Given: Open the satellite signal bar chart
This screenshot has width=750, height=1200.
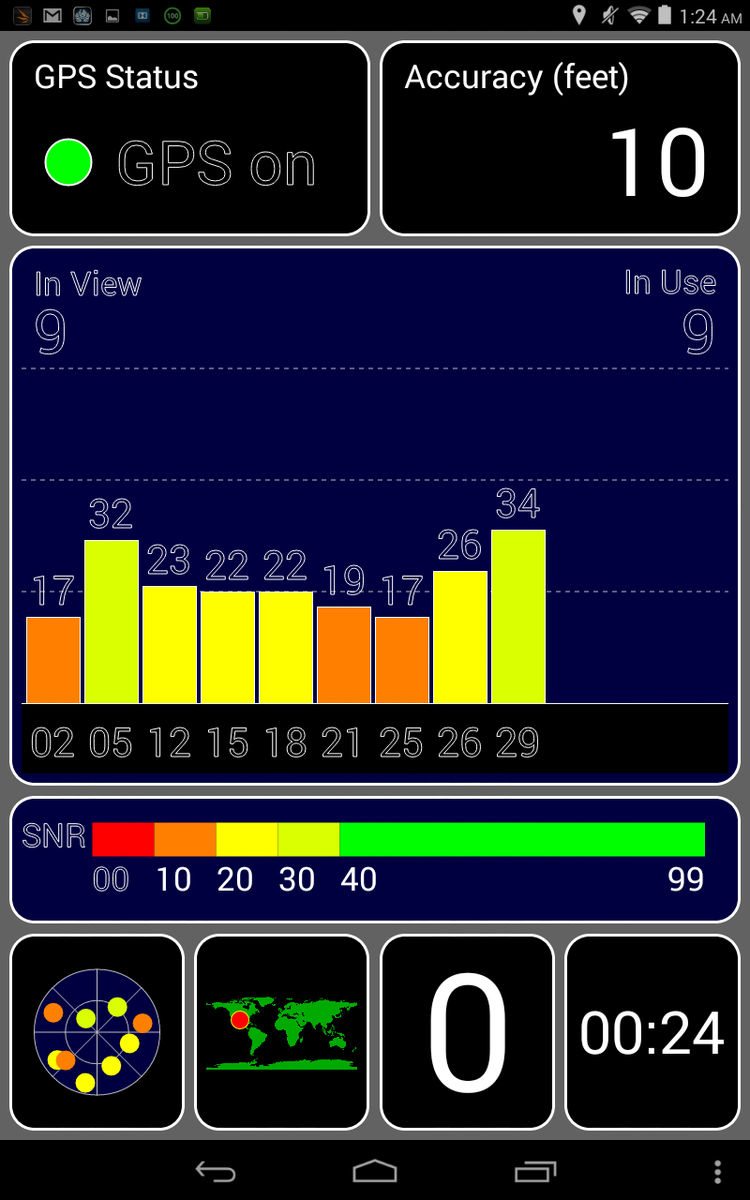Looking at the screenshot, I should [x=375, y=516].
